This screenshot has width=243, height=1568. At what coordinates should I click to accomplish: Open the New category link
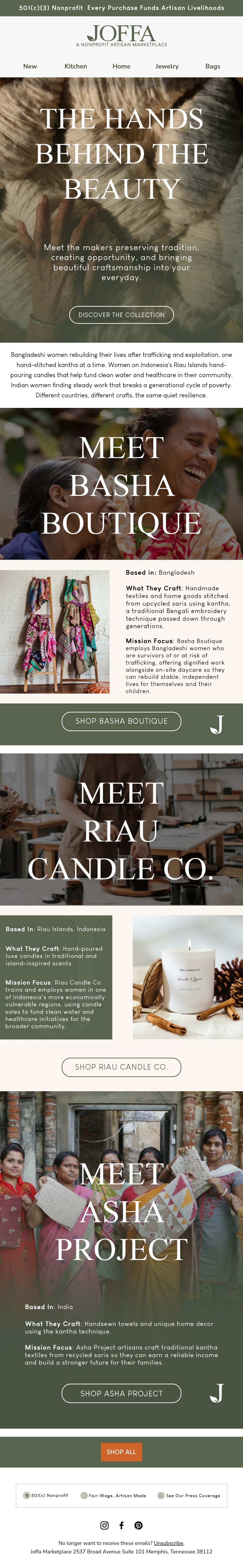[30, 66]
